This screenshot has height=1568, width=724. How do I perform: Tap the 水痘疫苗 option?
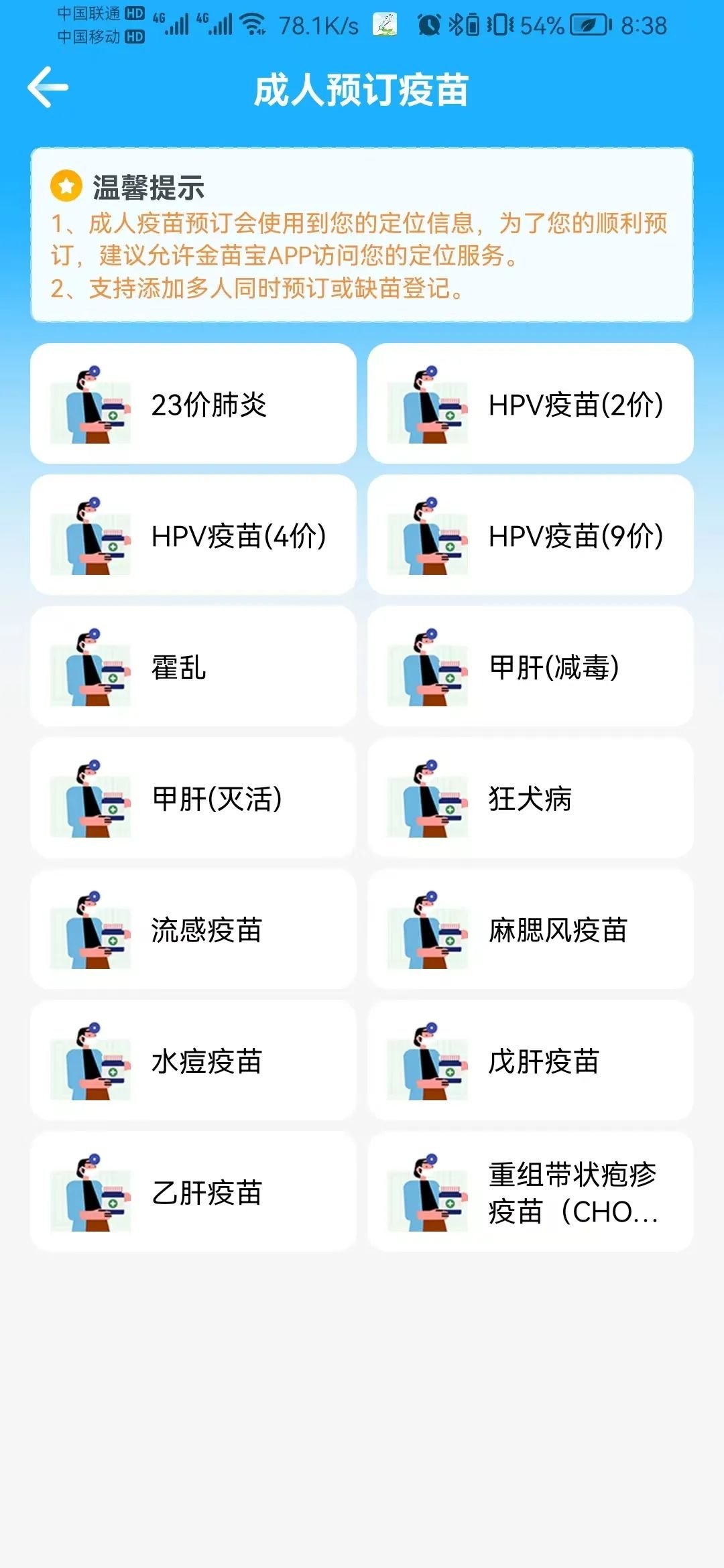[x=193, y=1061]
